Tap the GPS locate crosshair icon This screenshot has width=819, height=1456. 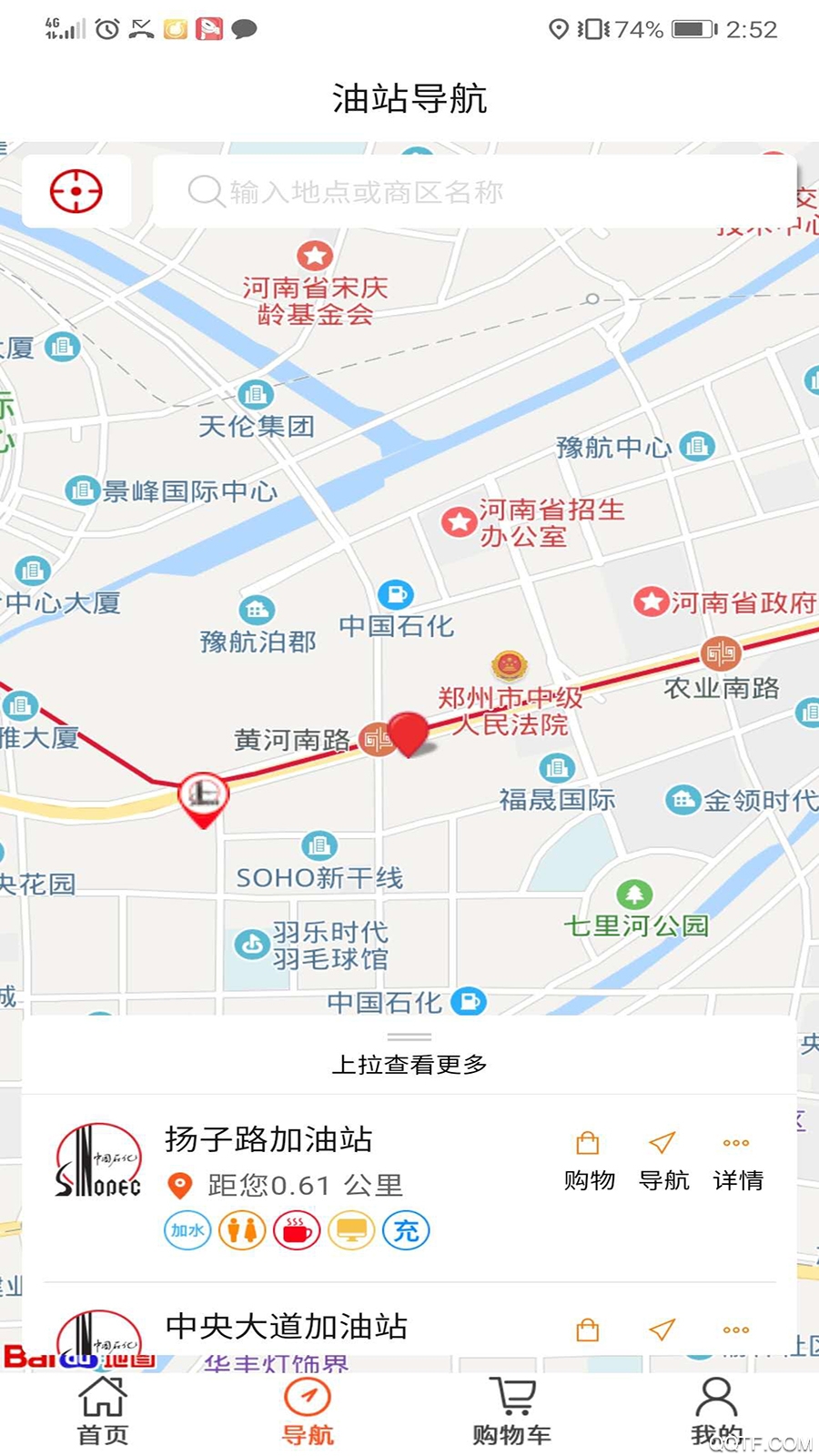76,192
